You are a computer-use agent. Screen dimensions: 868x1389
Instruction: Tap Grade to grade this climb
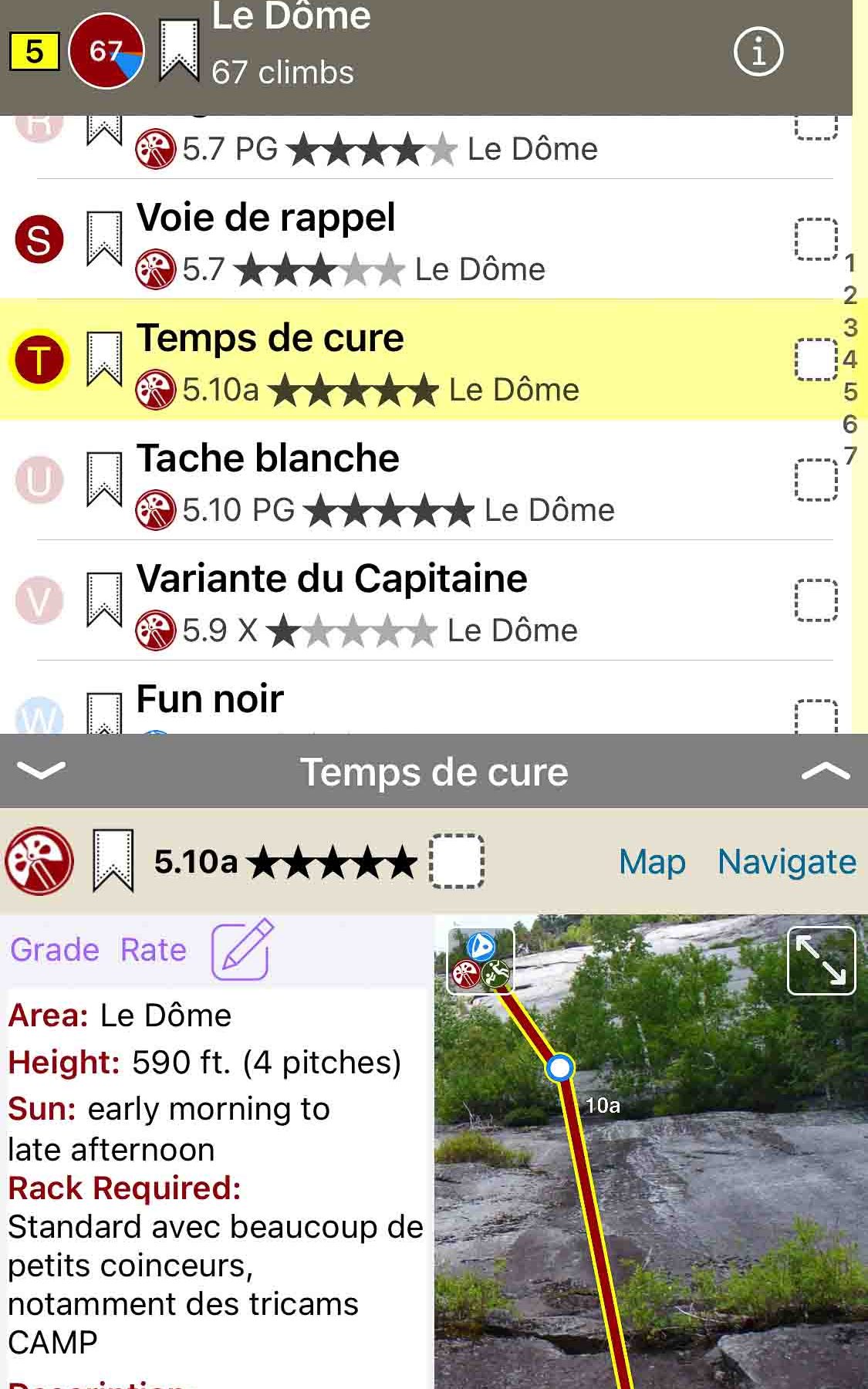pyautogui.click(x=55, y=950)
